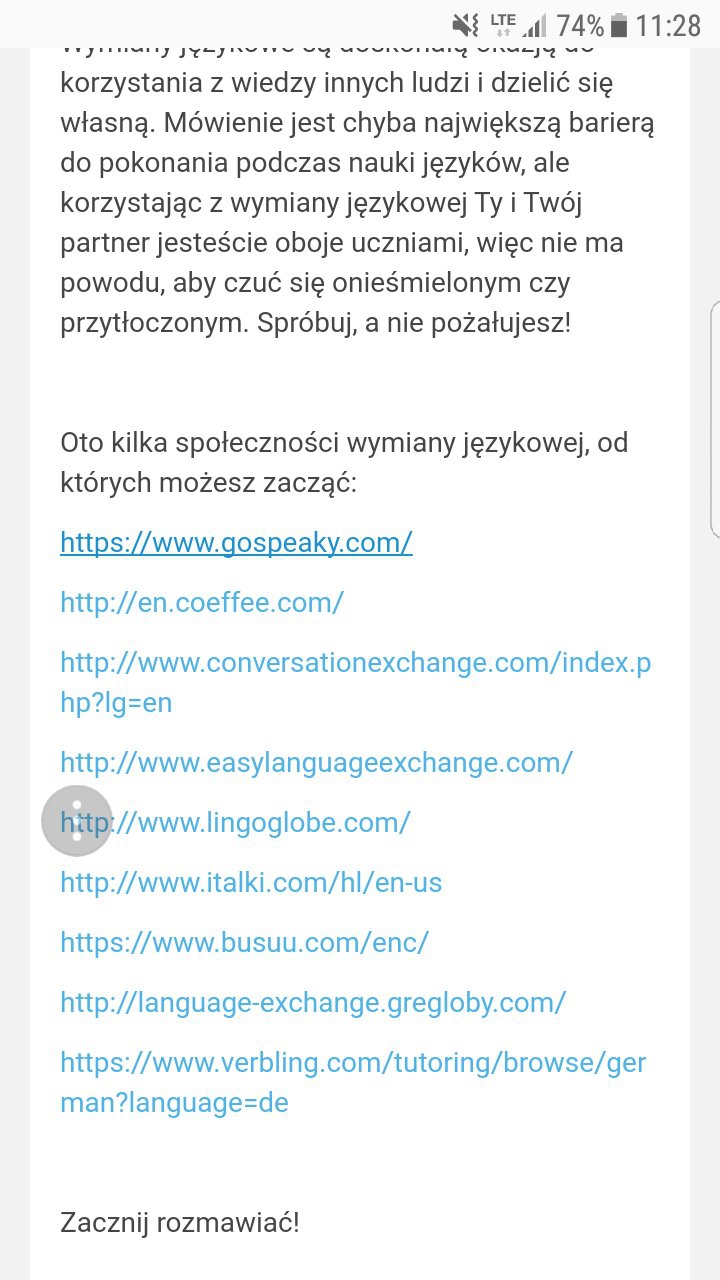The height and width of the screenshot is (1280, 720).
Task: Open the italki.com link
Action: pyautogui.click(x=250, y=883)
